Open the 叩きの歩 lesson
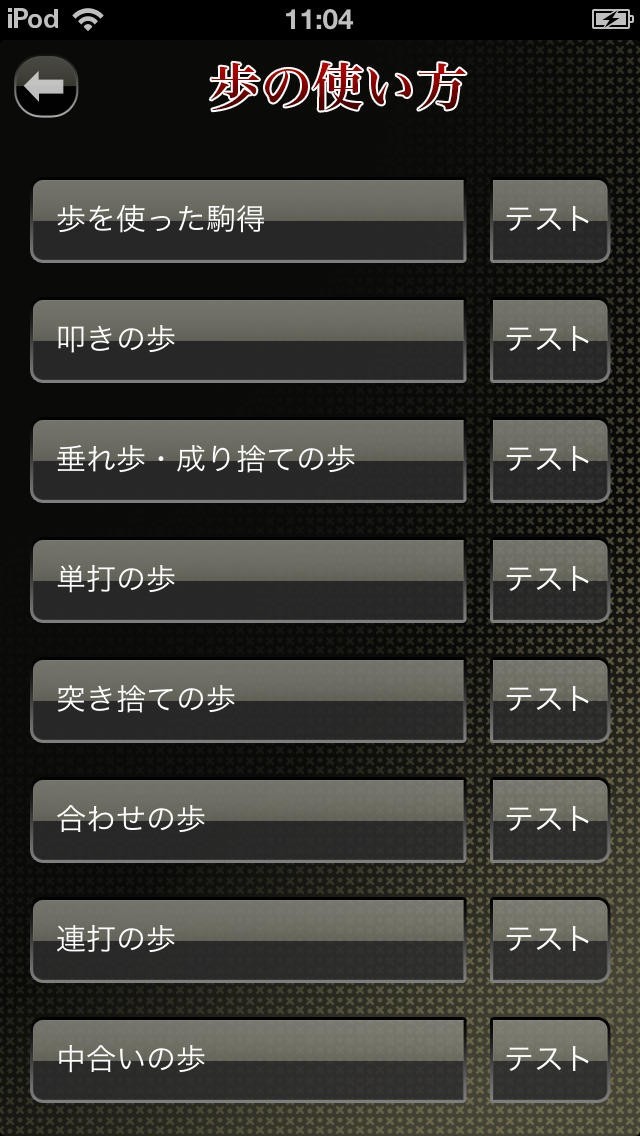This screenshot has width=640, height=1136. [248, 340]
